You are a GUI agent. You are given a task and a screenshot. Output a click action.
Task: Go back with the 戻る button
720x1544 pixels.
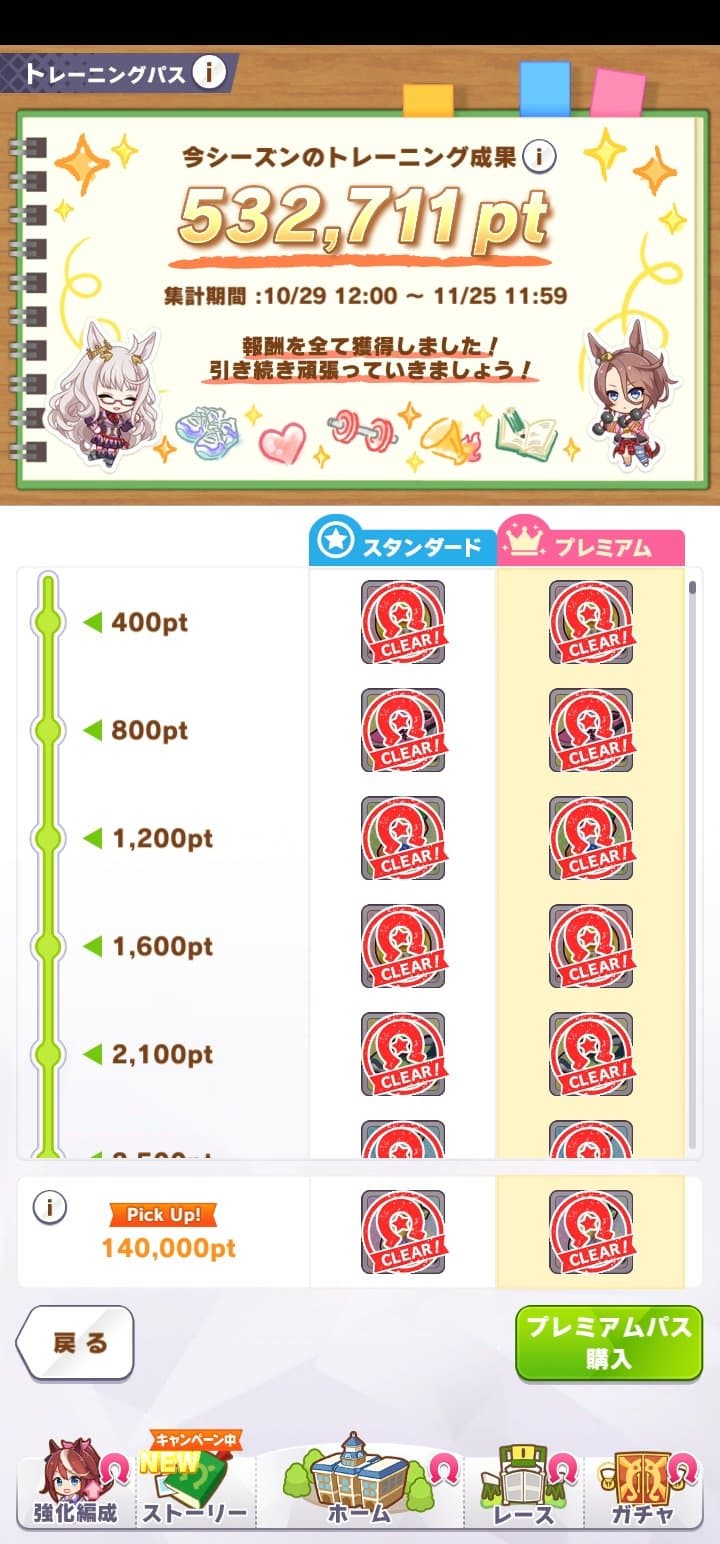coord(75,1342)
